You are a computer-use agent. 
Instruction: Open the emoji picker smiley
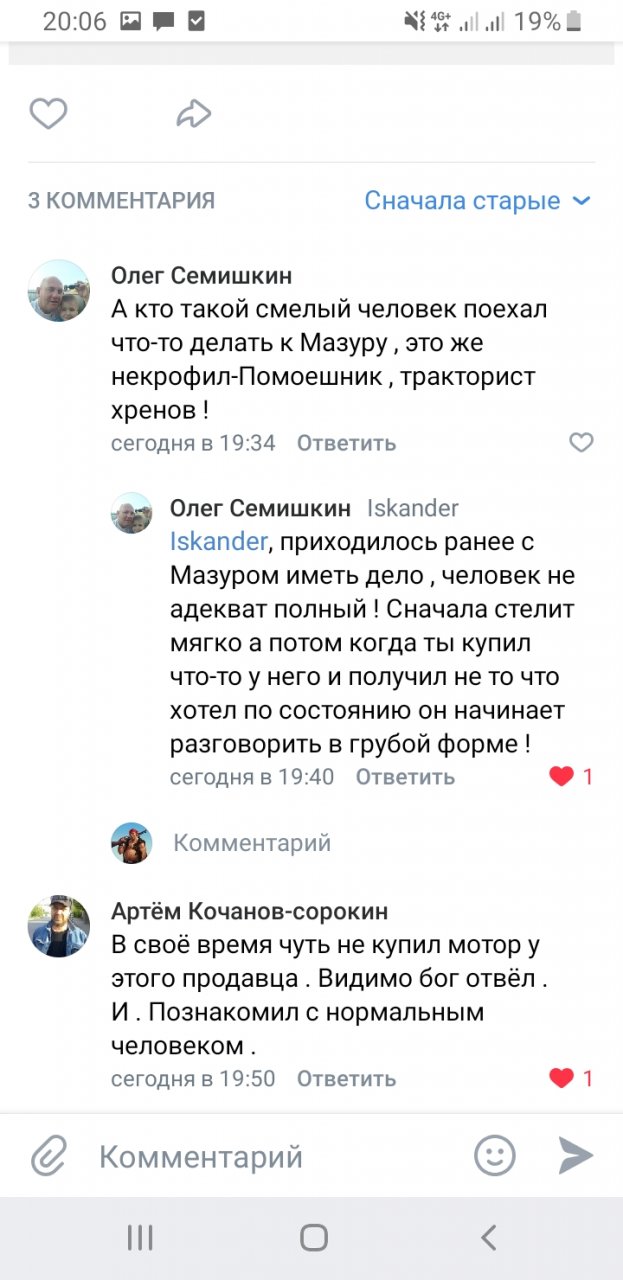tap(494, 1156)
